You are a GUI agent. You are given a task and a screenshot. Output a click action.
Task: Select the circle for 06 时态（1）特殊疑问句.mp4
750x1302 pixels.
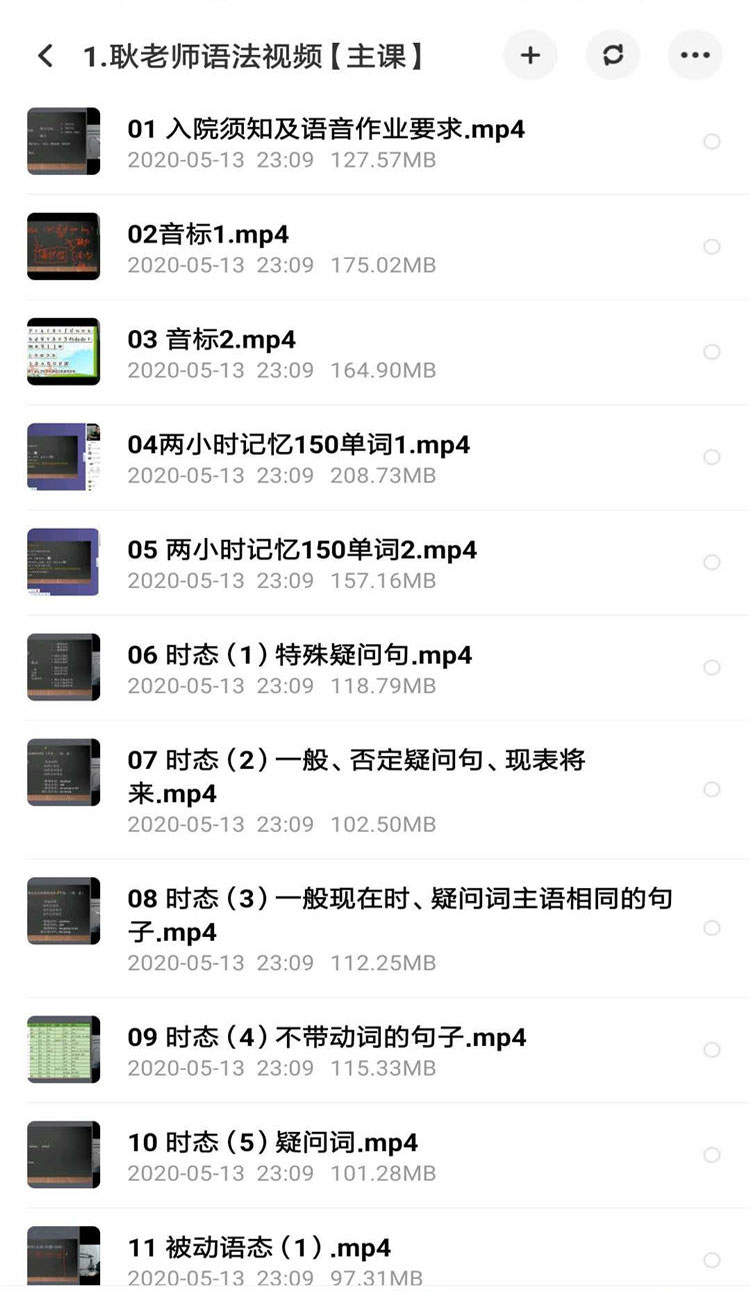coord(712,667)
